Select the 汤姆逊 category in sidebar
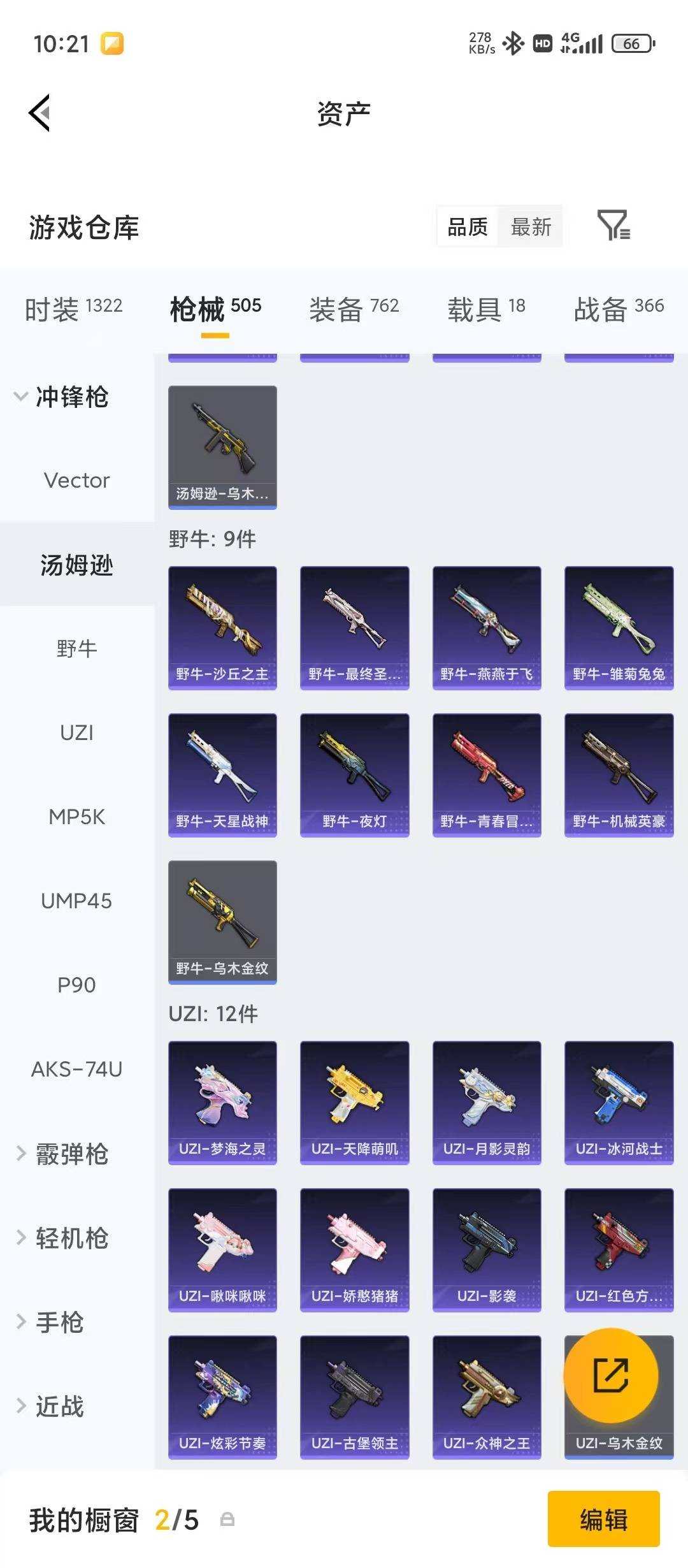The height and width of the screenshot is (1568, 688). click(77, 565)
